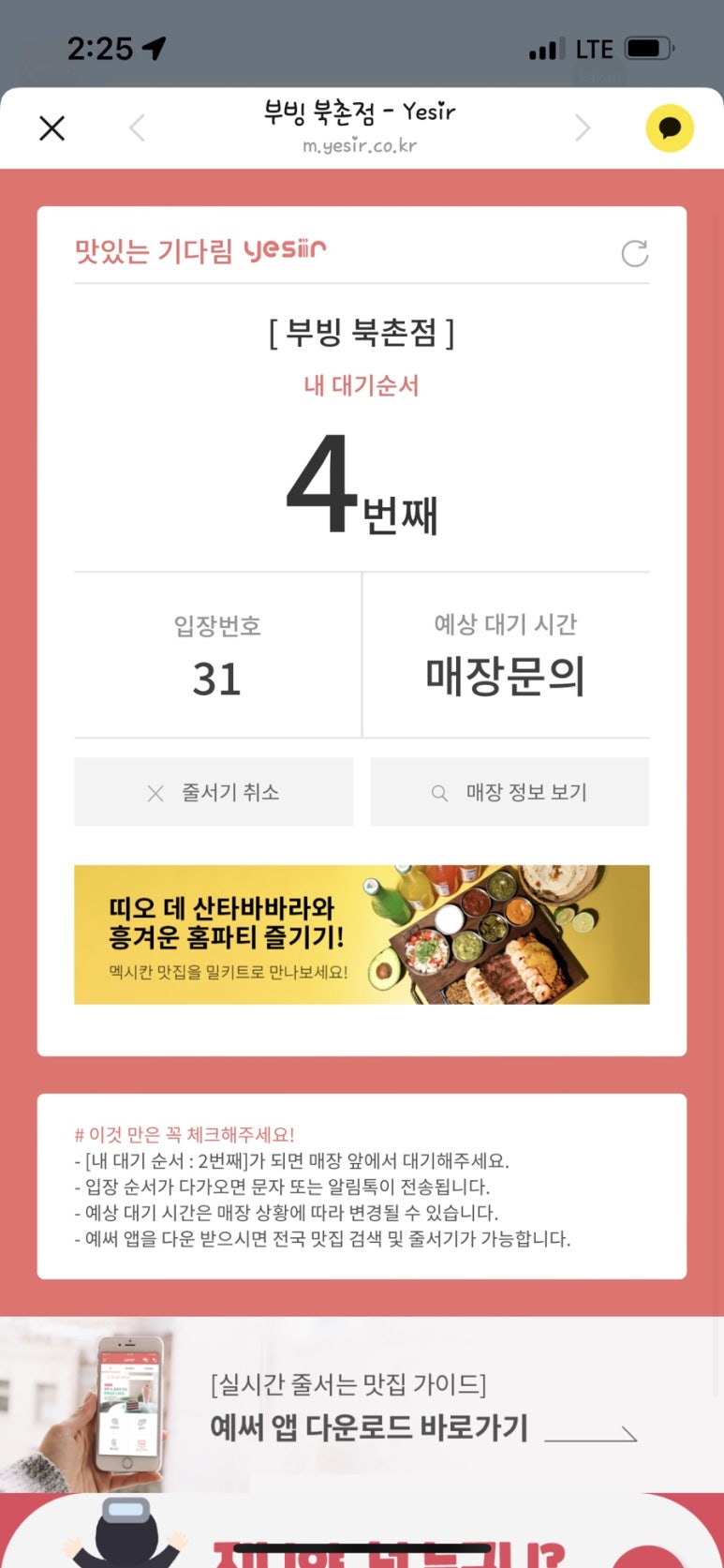
Task: Cancel the queue with 줄서기 취소
Action: tap(214, 792)
